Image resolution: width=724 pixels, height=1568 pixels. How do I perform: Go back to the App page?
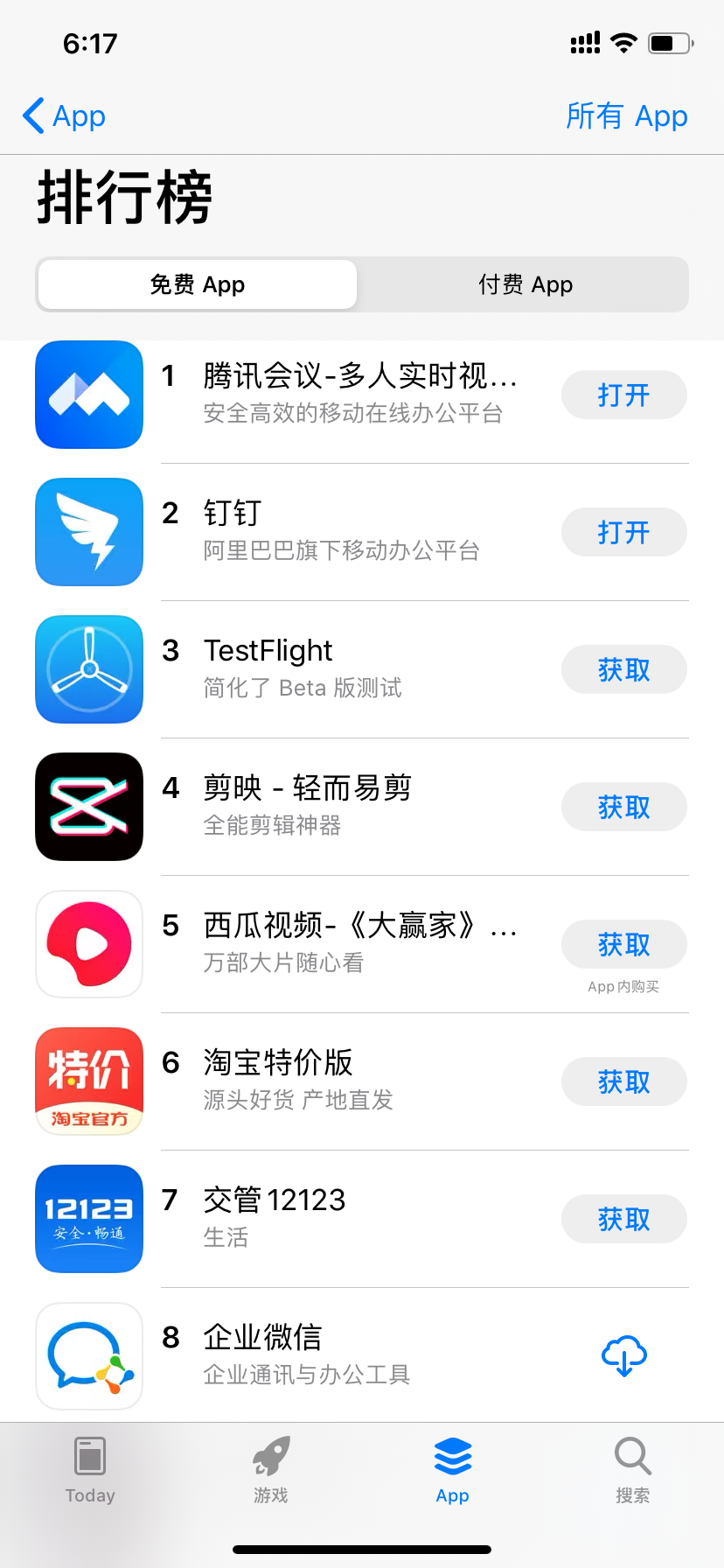tap(64, 115)
